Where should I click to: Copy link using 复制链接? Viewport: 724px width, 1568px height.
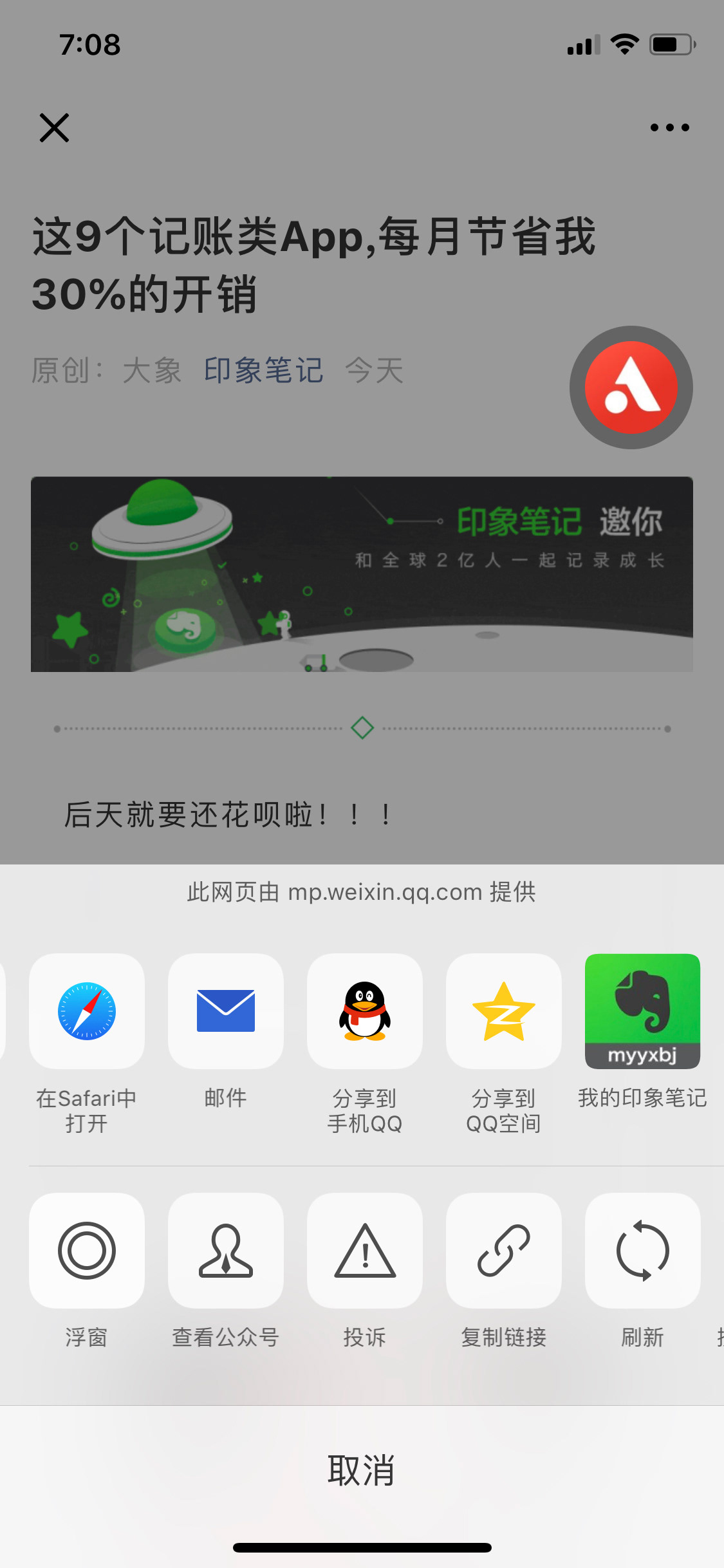[504, 1251]
